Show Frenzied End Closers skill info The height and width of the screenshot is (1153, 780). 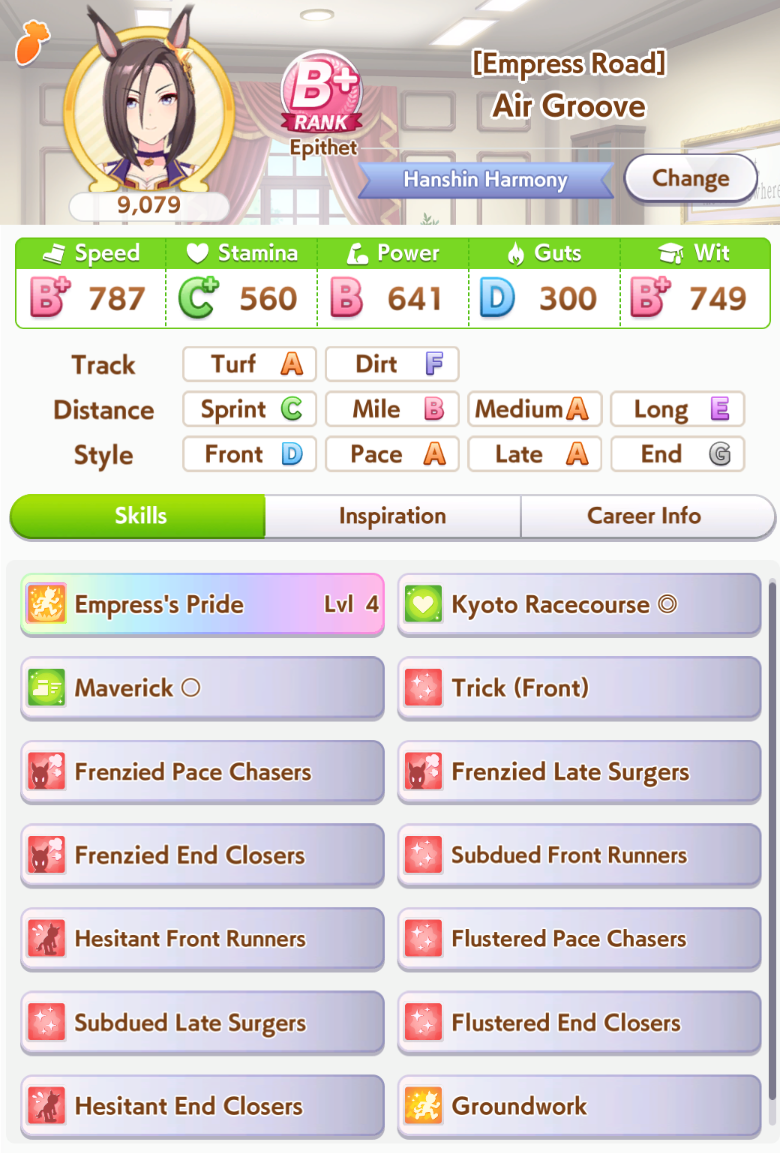202,855
